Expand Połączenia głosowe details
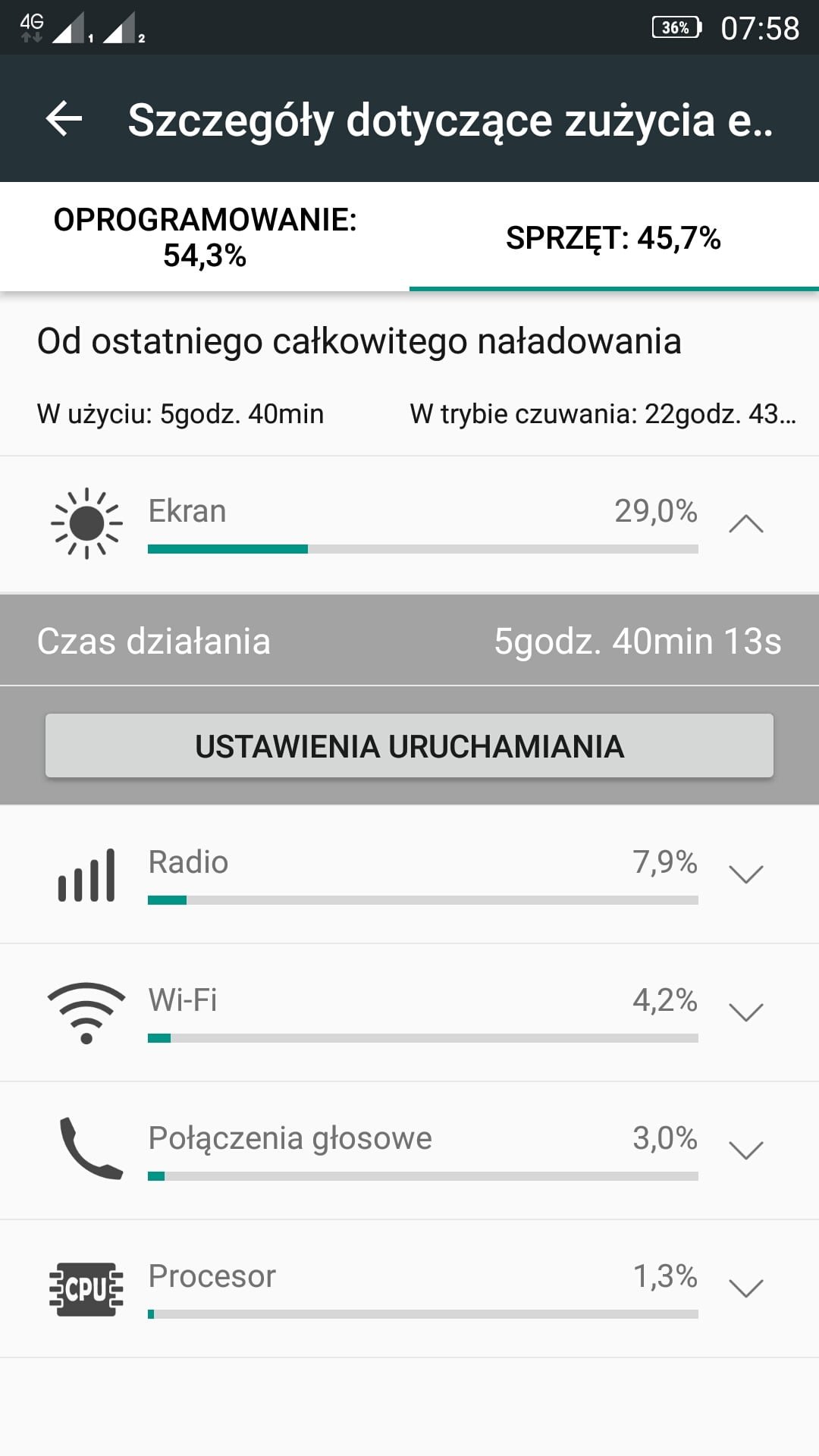Screen dimensions: 819x1456 click(x=745, y=1150)
